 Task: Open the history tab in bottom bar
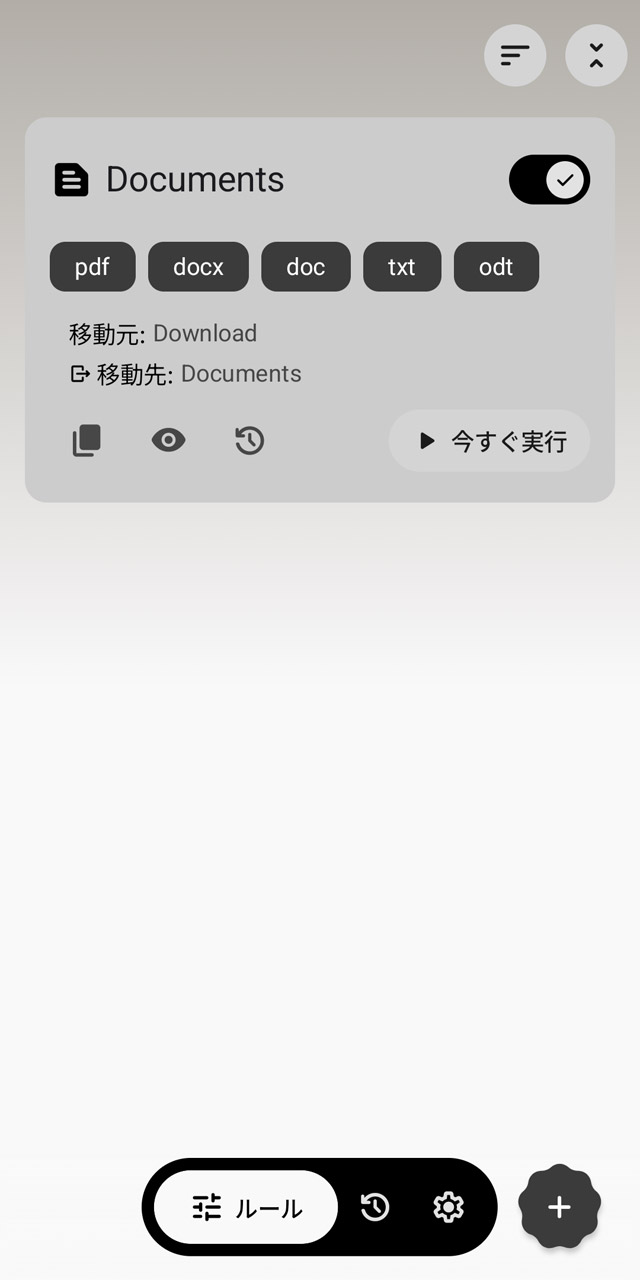[x=375, y=1208]
